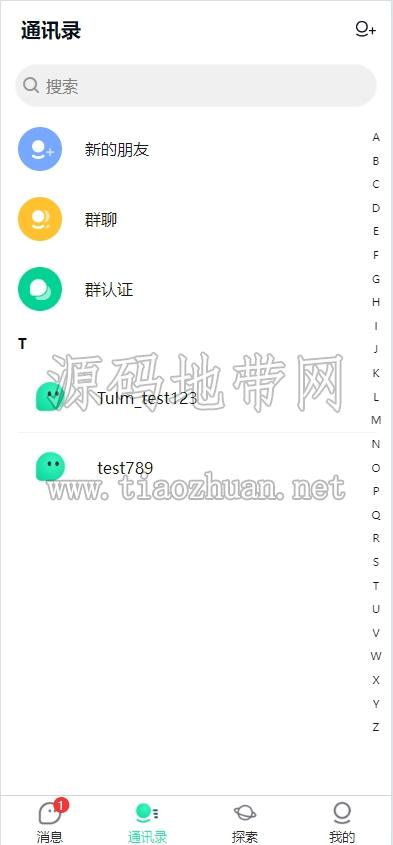Go to the 探索 explore tab
This screenshot has height=845, width=393.
click(x=245, y=822)
